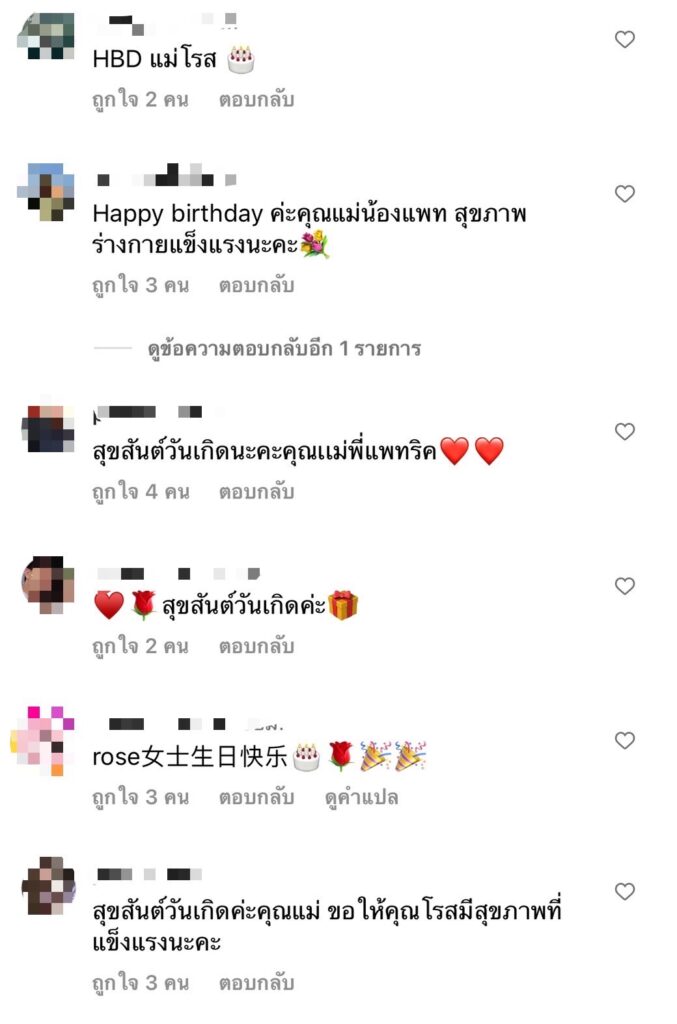This screenshot has width=677, height=1024.
Task: Tap 'ดูคำแปล' to translate the Chinese comment
Action: click(x=361, y=798)
